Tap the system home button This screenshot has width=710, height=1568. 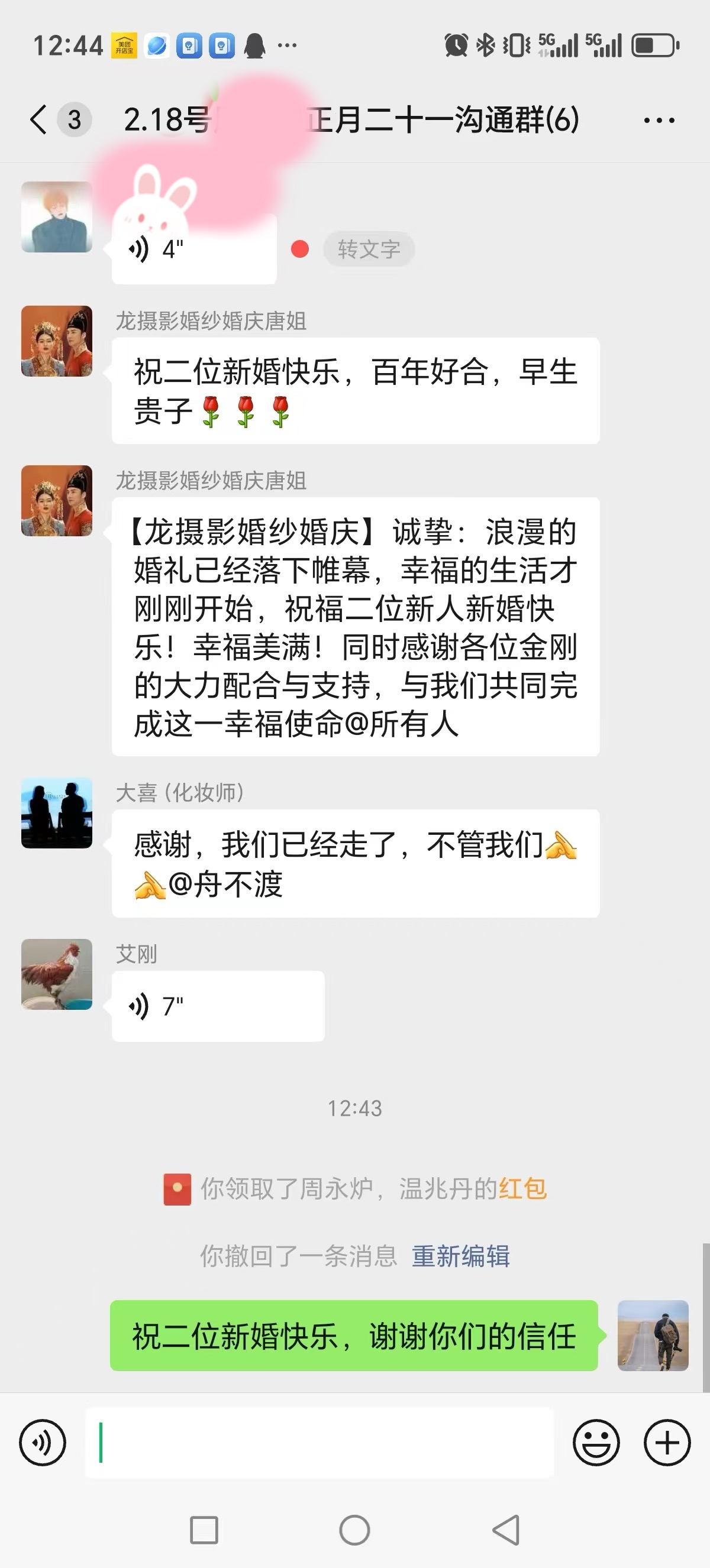point(354,1530)
